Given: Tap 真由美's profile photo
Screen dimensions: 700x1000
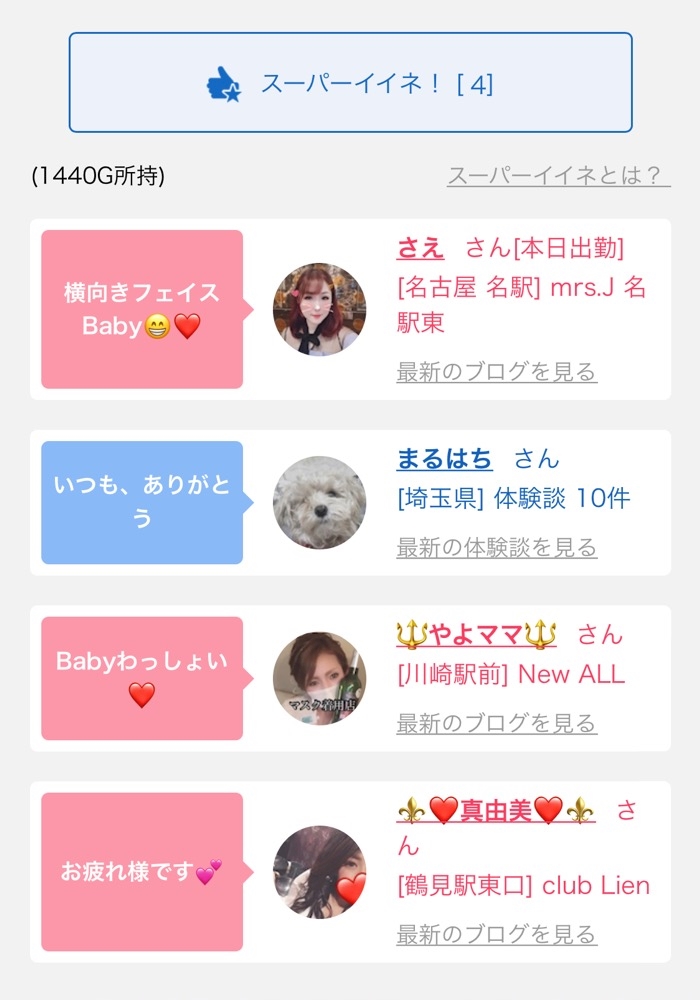Looking at the screenshot, I should coord(319,872).
